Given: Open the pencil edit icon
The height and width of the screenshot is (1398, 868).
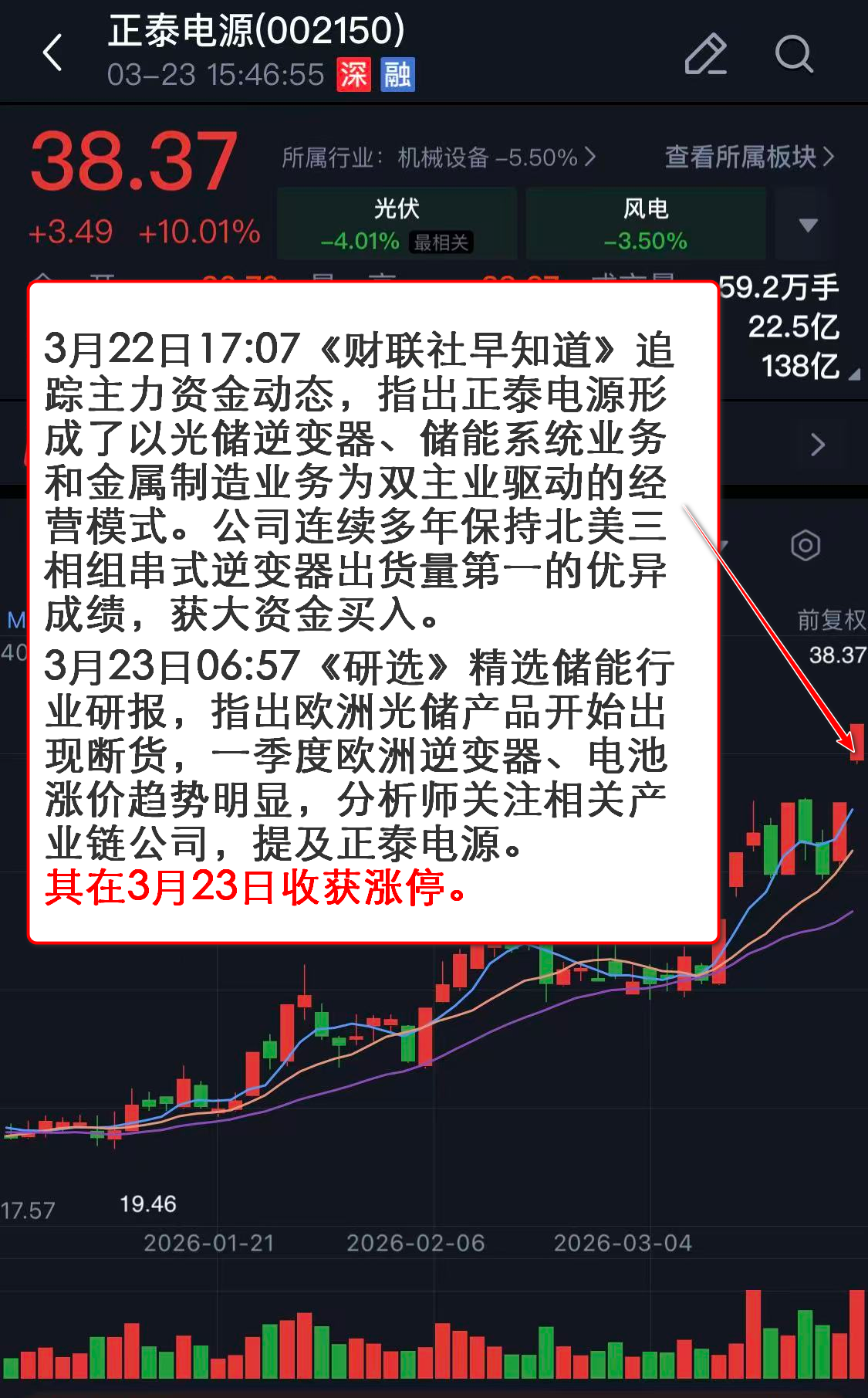Looking at the screenshot, I should coord(705,54).
